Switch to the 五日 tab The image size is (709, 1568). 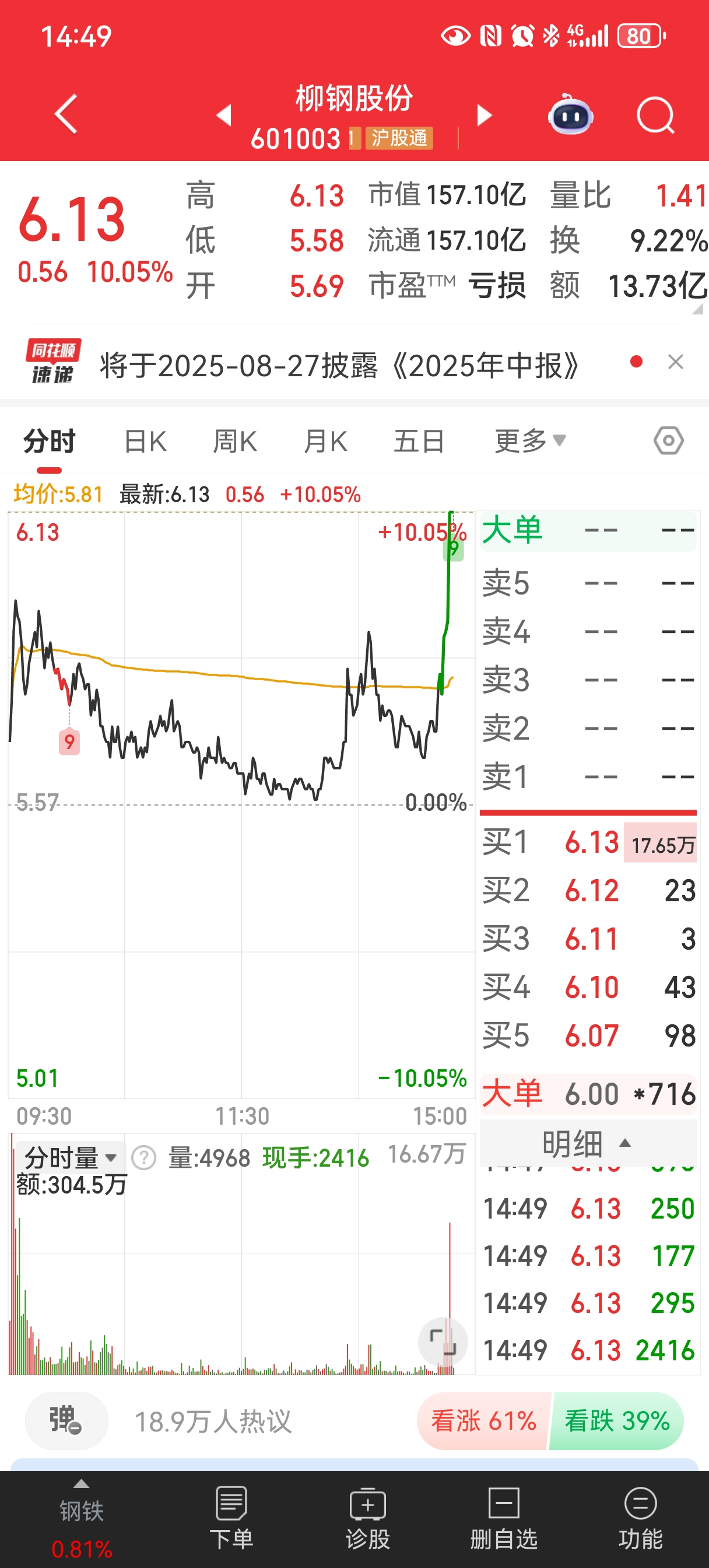point(419,442)
